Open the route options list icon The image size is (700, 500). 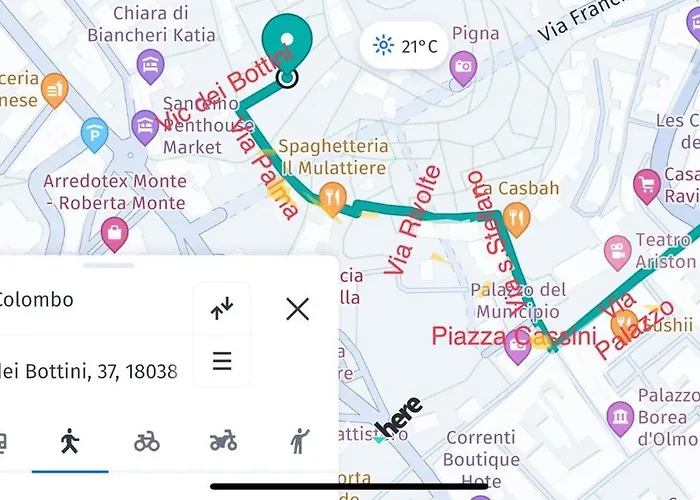click(x=222, y=361)
